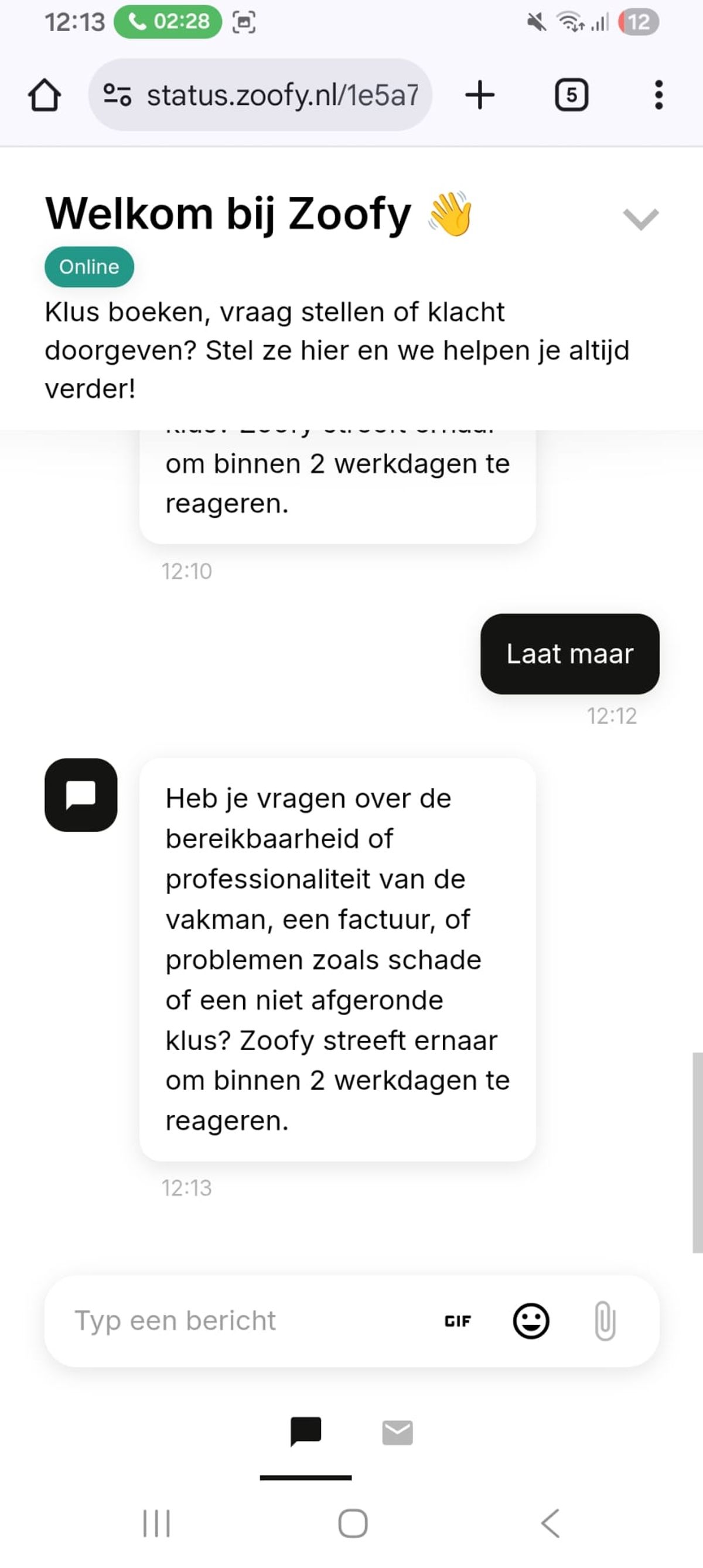Focus the 'Typ een bericht' field
This screenshot has height=1568, width=703.
tap(244, 1321)
